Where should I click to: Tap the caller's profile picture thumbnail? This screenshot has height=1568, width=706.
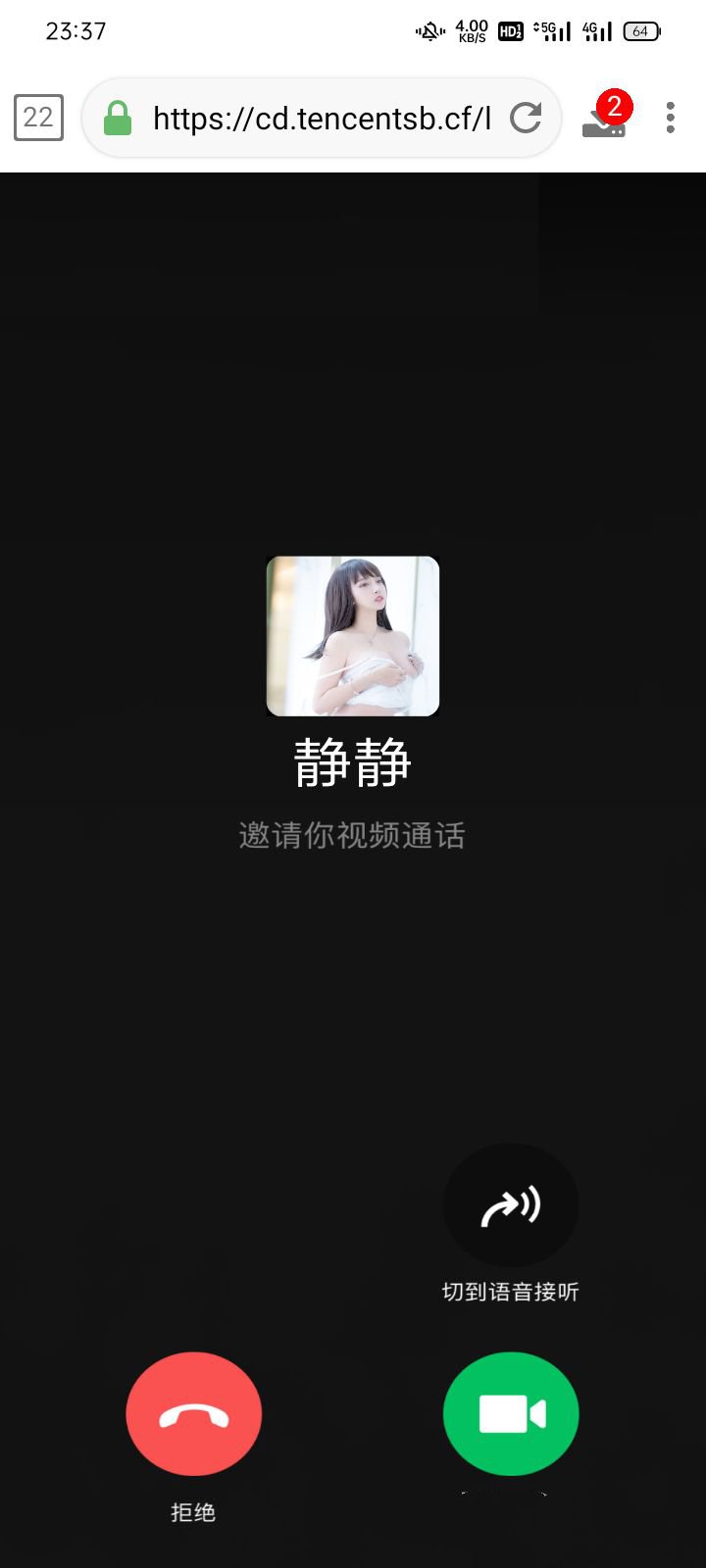(x=353, y=637)
